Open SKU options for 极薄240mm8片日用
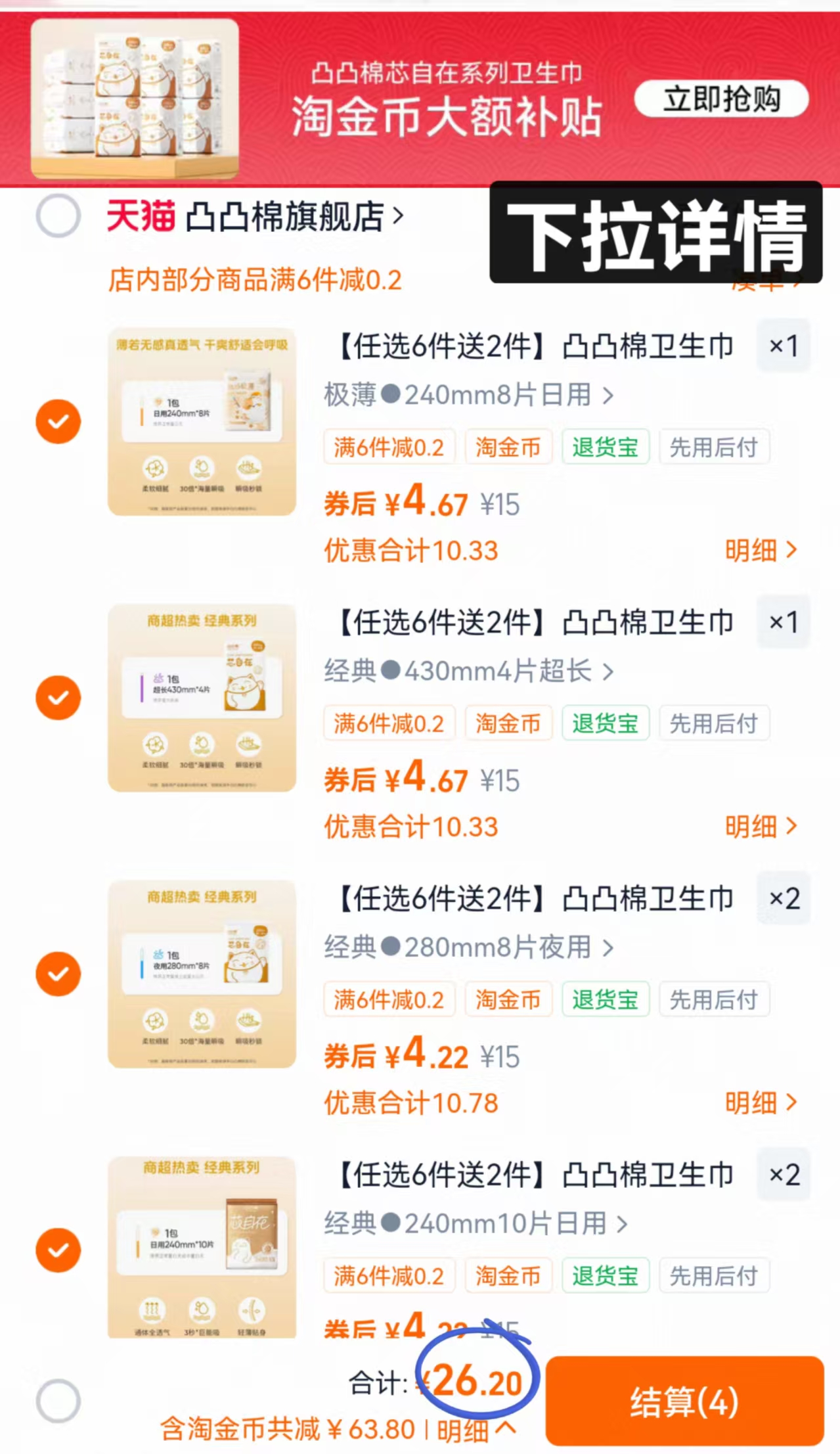This screenshot has height=1454, width=840. coord(468,396)
